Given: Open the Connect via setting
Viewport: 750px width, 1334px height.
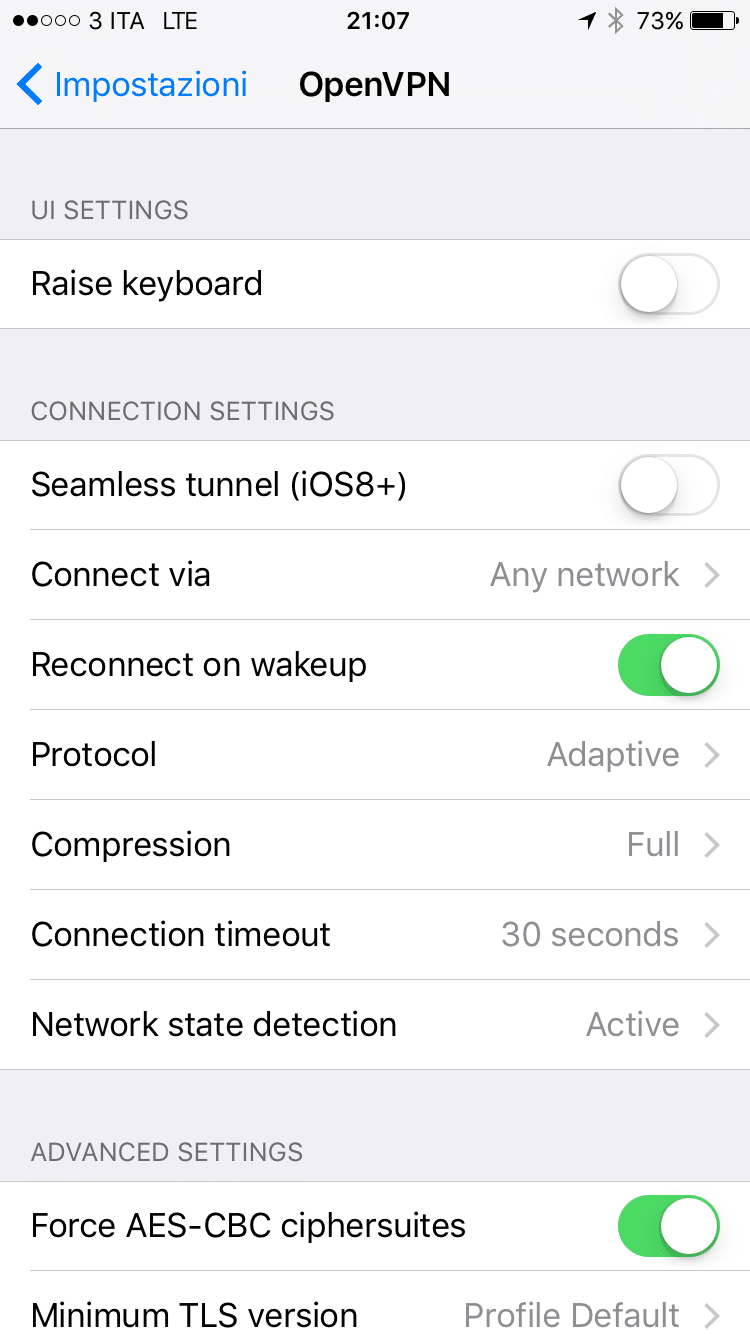Looking at the screenshot, I should (x=375, y=575).
